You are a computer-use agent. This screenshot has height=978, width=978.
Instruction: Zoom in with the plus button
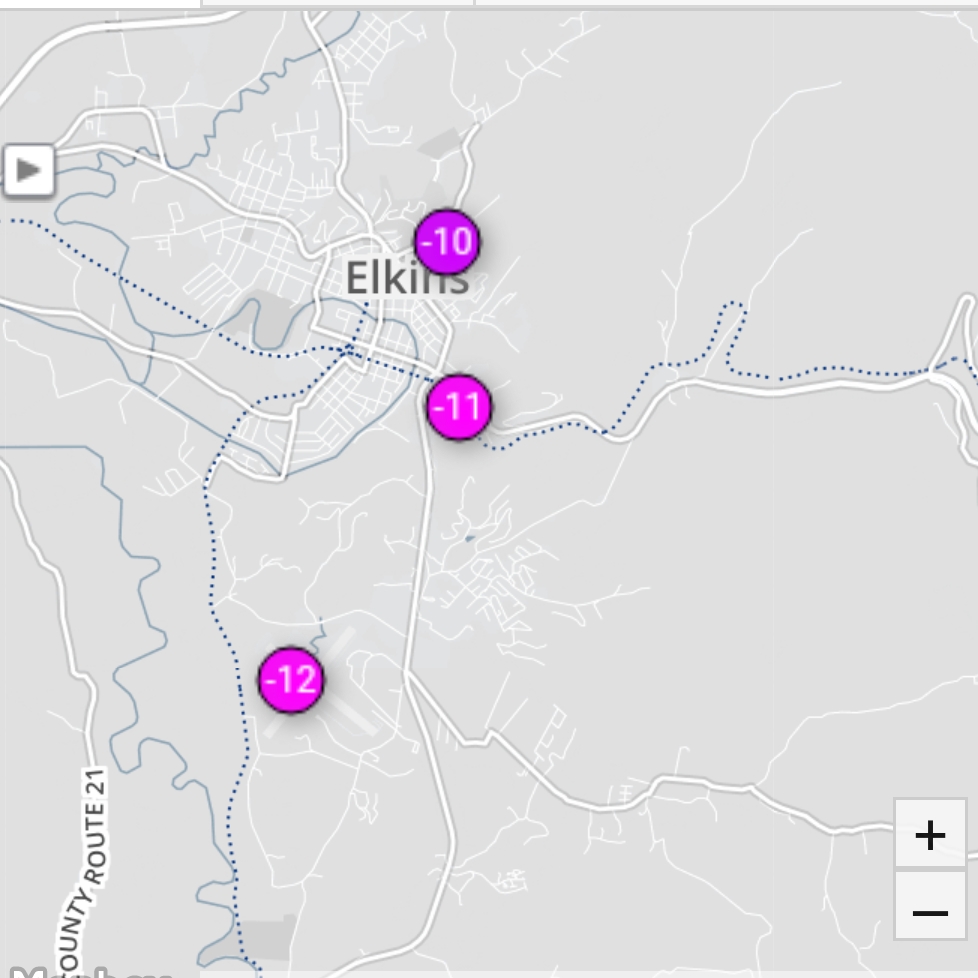click(930, 833)
